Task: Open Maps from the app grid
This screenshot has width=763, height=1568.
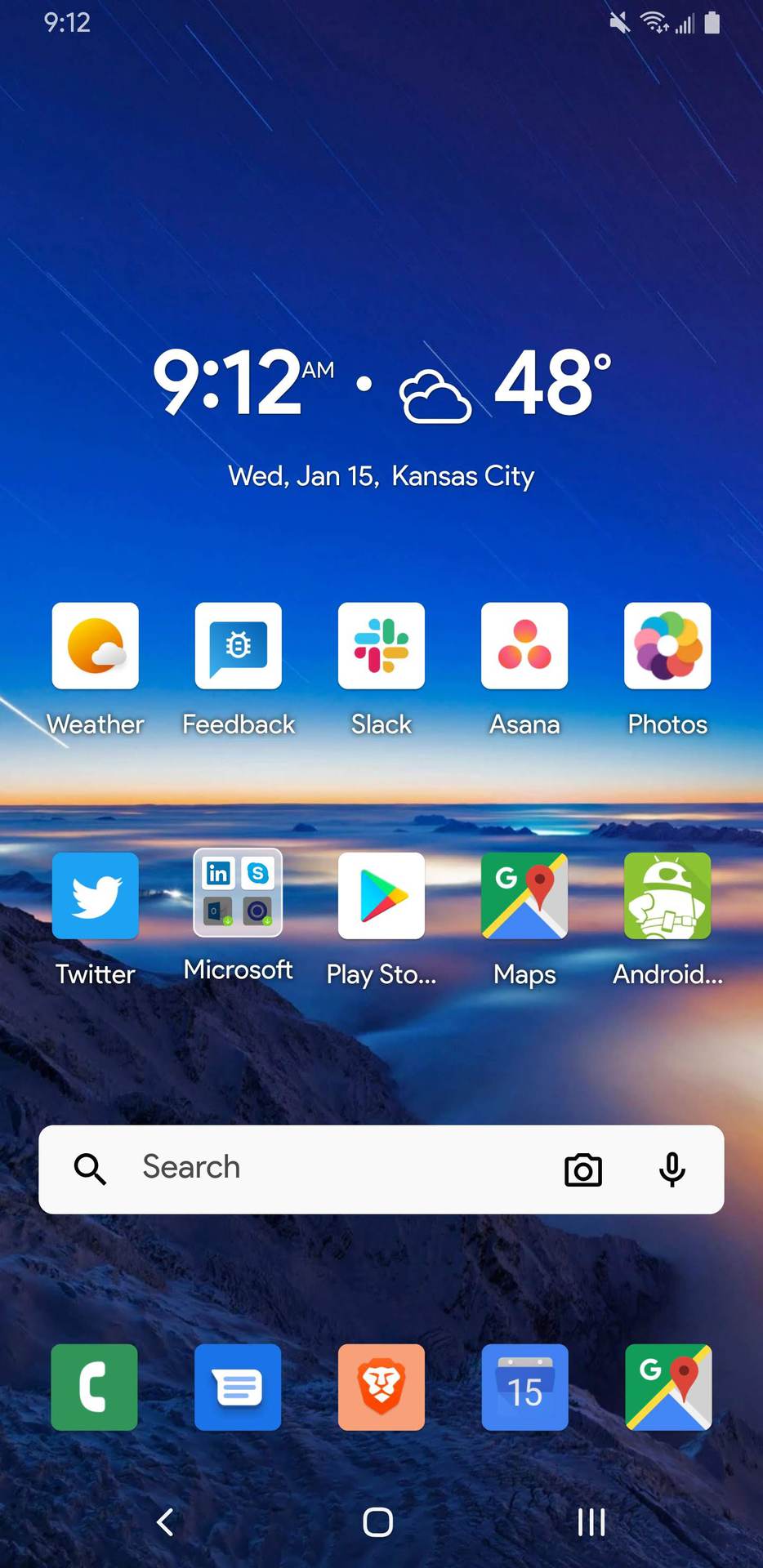Action: (524, 896)
